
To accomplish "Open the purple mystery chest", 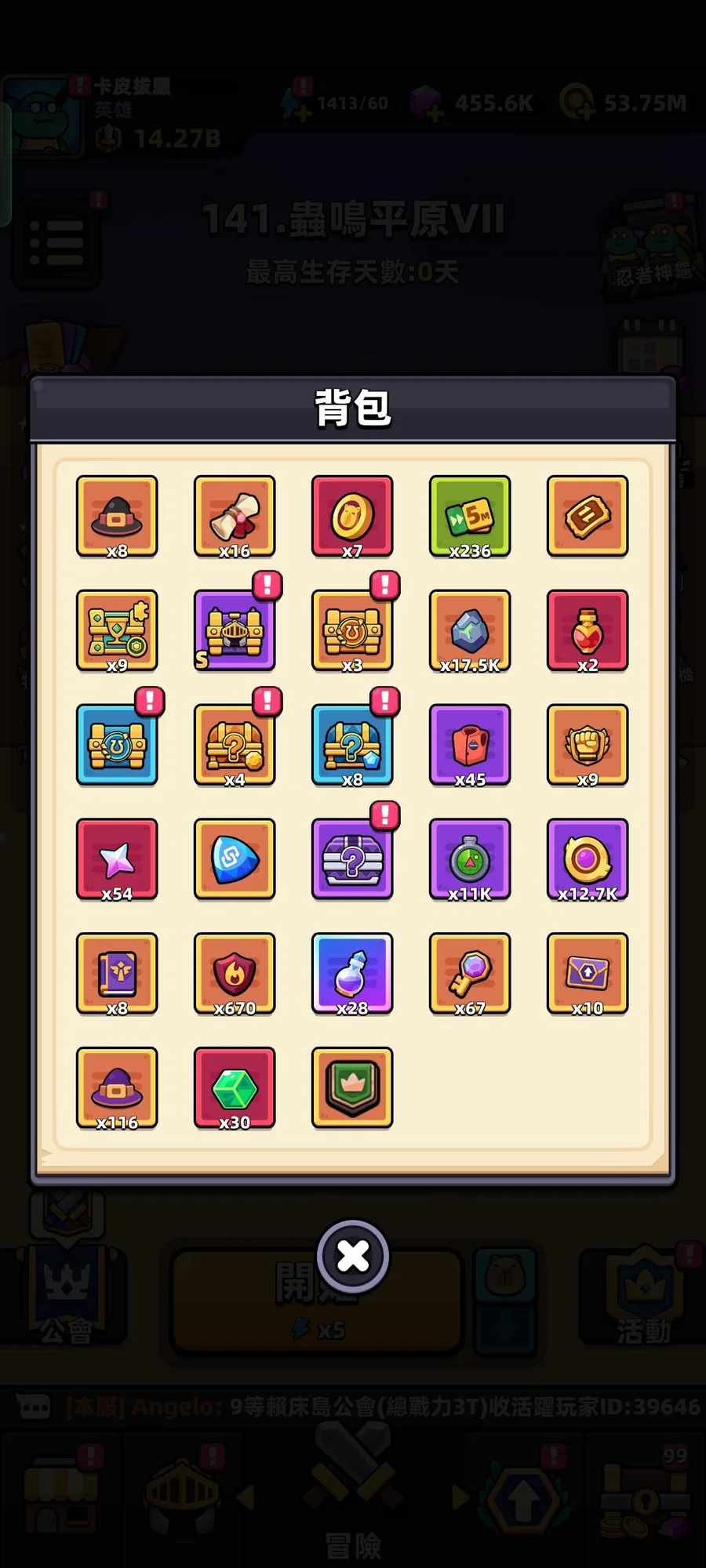I will pos(352,859).
